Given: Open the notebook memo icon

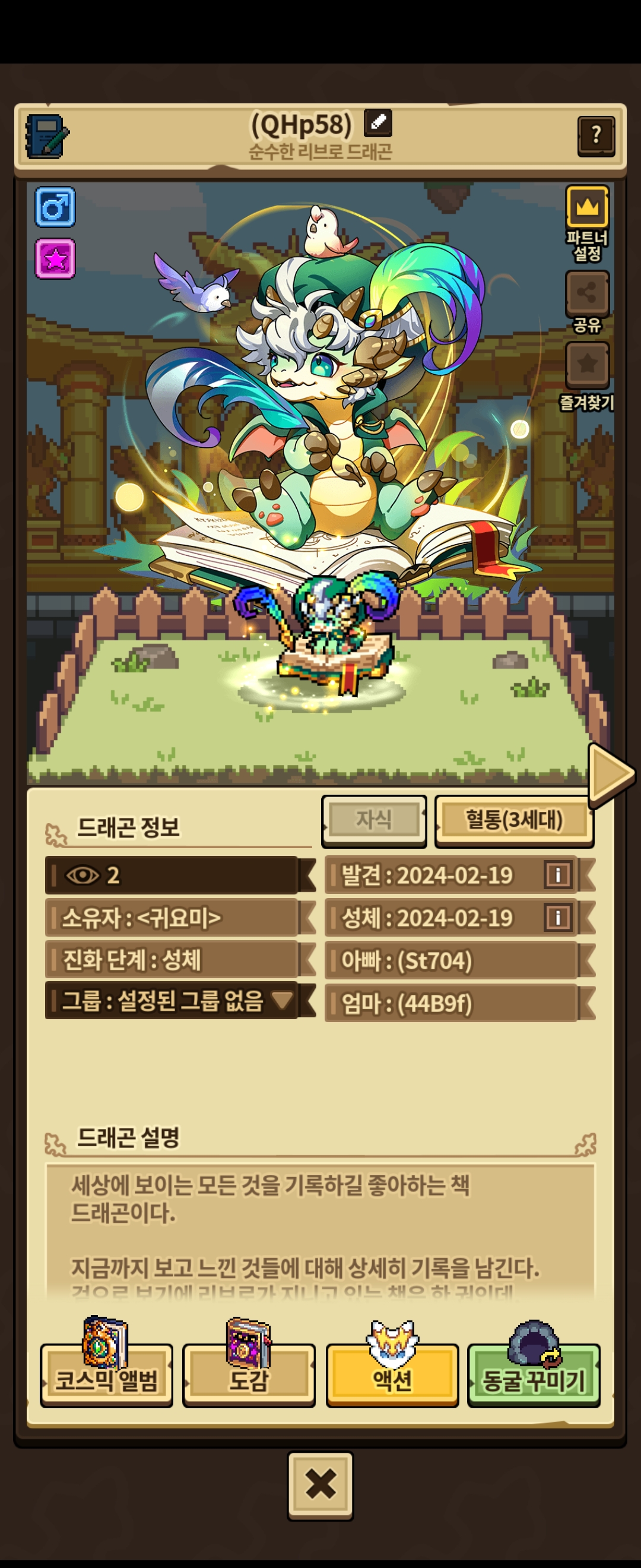Looking at the screenshot, I should 46,137.
